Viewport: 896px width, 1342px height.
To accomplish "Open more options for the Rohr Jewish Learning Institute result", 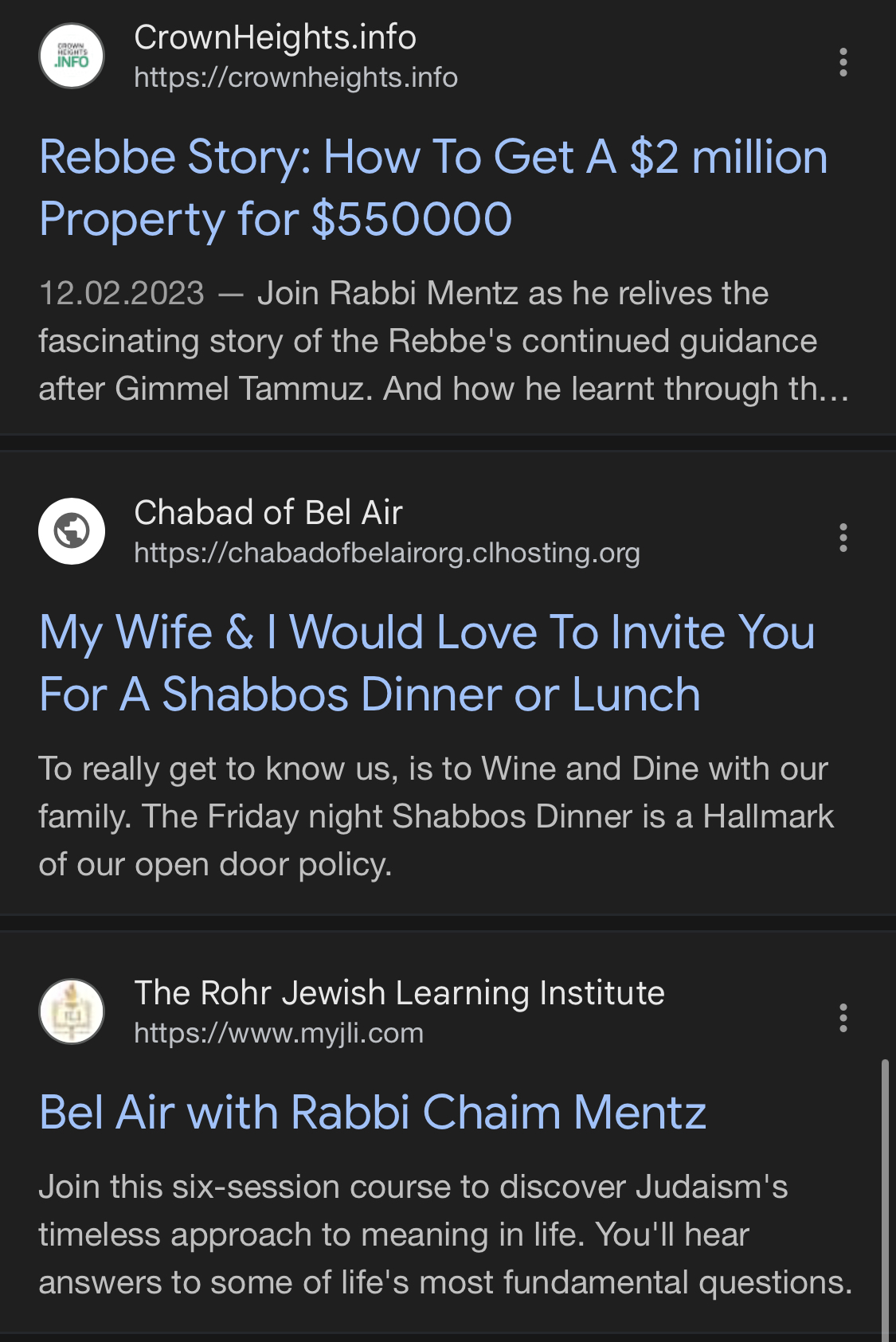I will [x=843, y=1018].
